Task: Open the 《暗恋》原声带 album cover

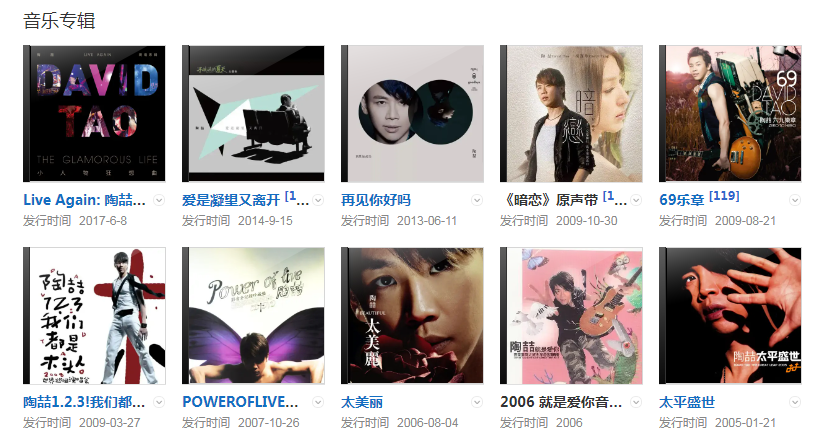Action: point(572,113)
